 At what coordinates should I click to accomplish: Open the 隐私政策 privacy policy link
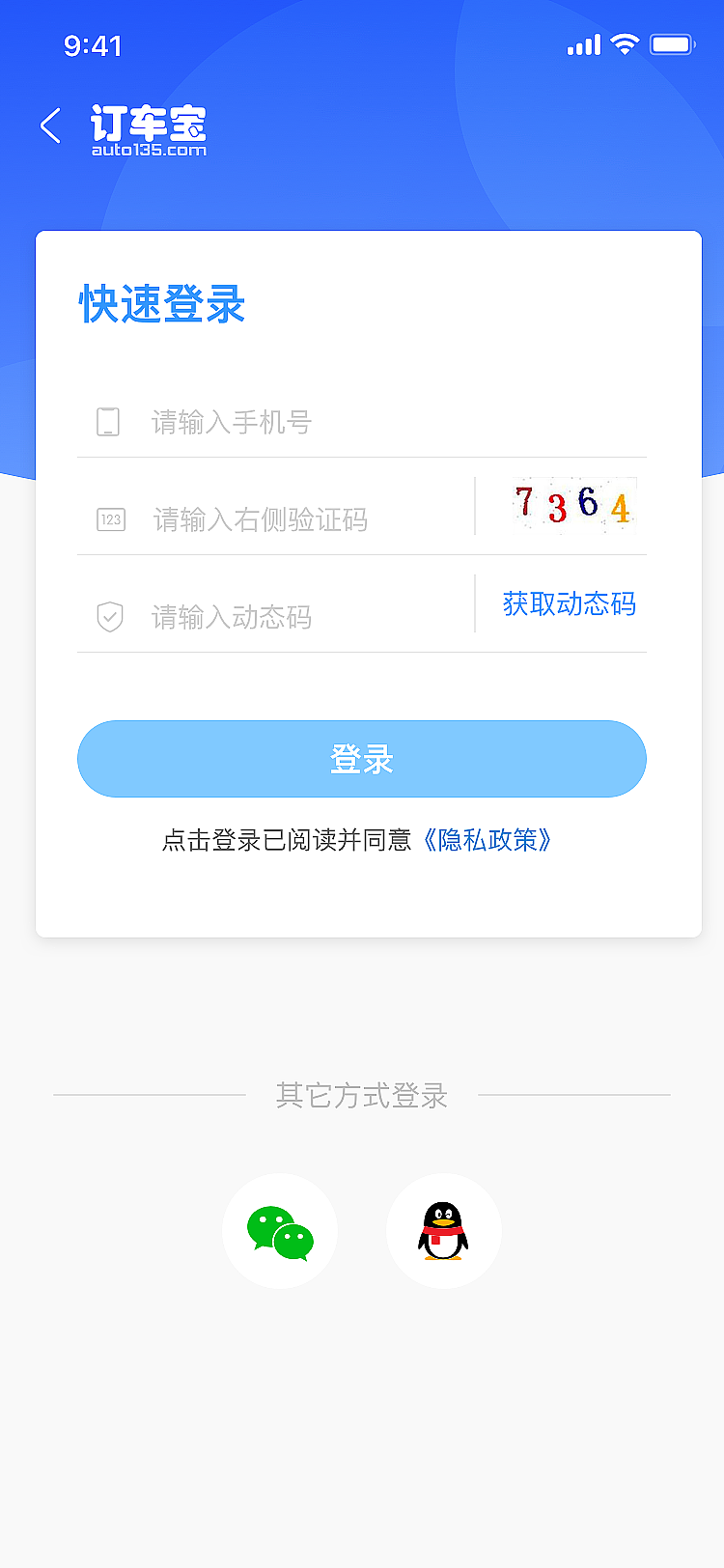[486, 841]
